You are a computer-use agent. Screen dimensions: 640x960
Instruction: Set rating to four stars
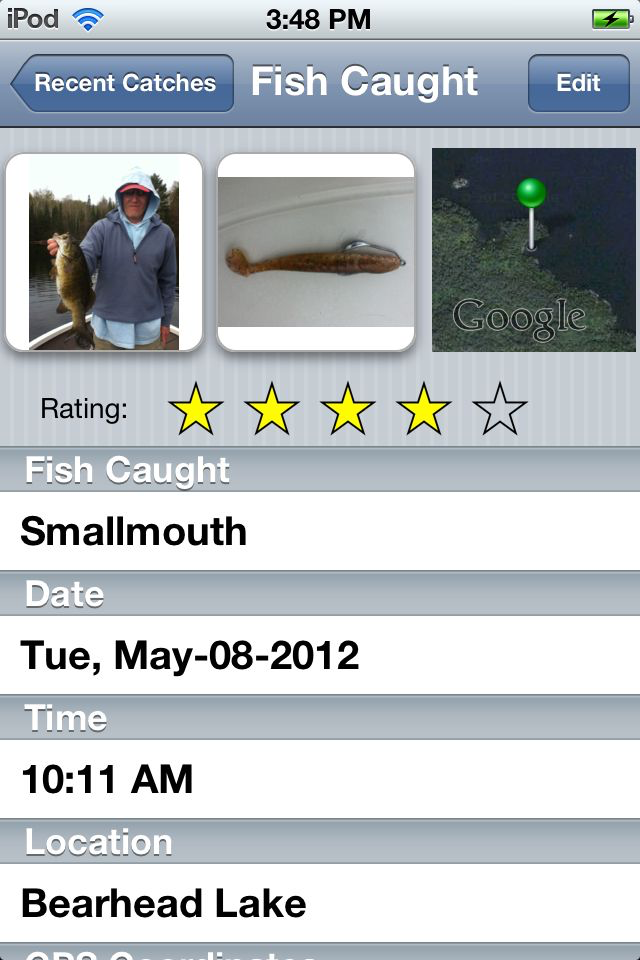pos(424,410)
